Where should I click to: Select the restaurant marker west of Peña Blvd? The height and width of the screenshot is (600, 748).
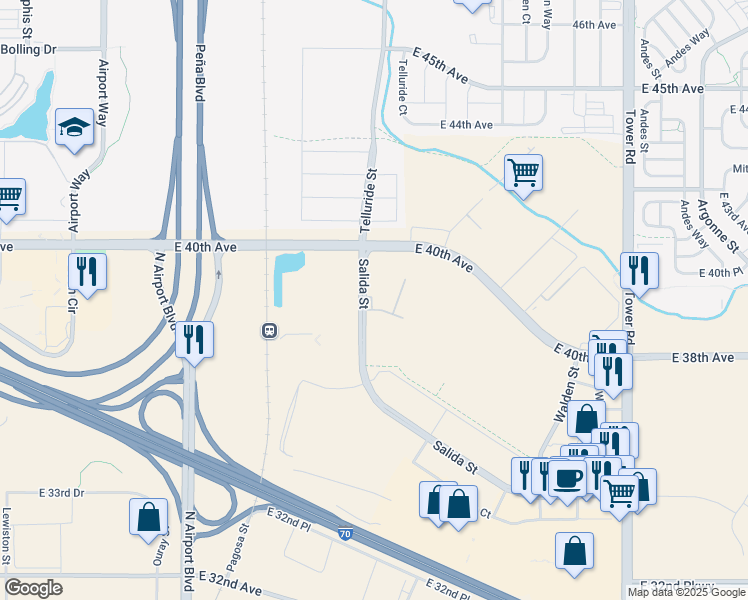[87, 272]
